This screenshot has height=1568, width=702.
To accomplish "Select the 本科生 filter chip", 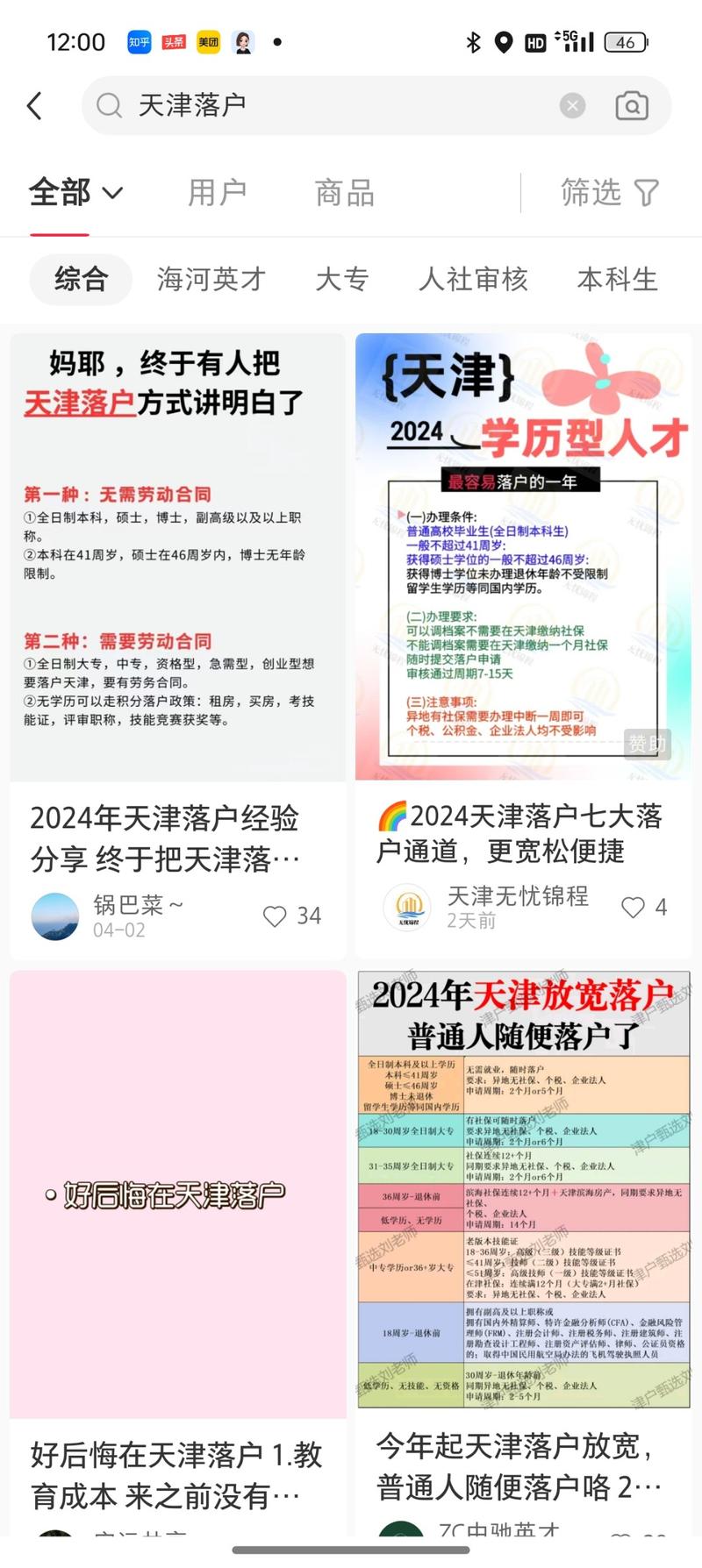I will click(617, 279).
